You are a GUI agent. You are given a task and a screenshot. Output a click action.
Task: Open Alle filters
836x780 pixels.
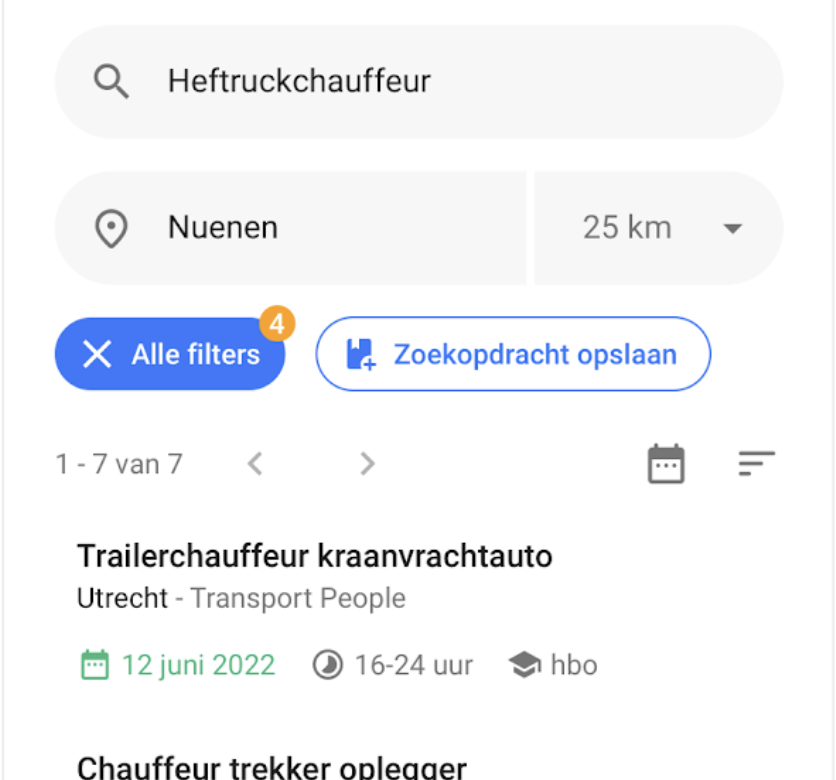(x=170, y=354)
